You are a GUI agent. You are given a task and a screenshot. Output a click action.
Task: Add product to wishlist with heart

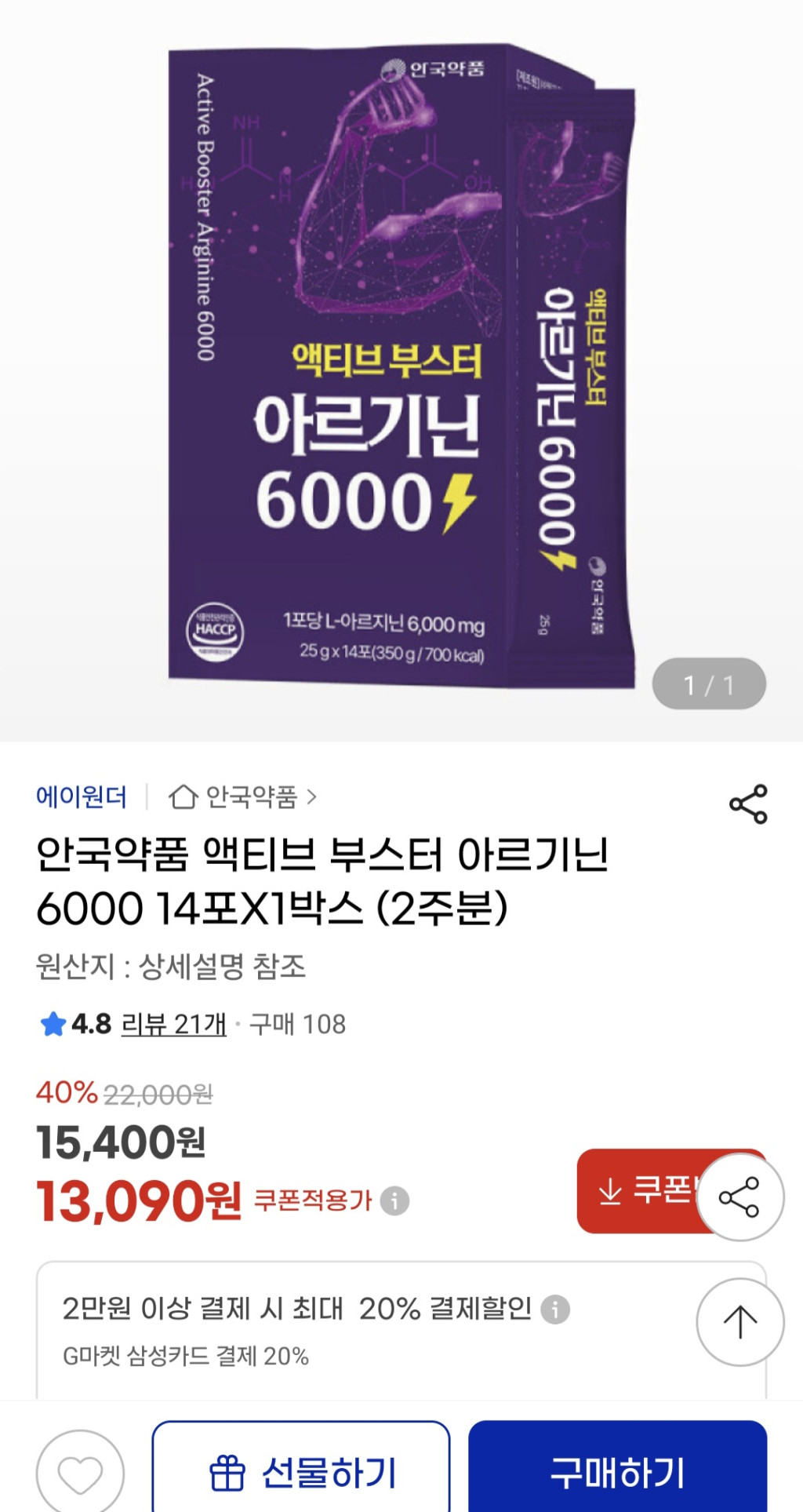pos(80,1474)
